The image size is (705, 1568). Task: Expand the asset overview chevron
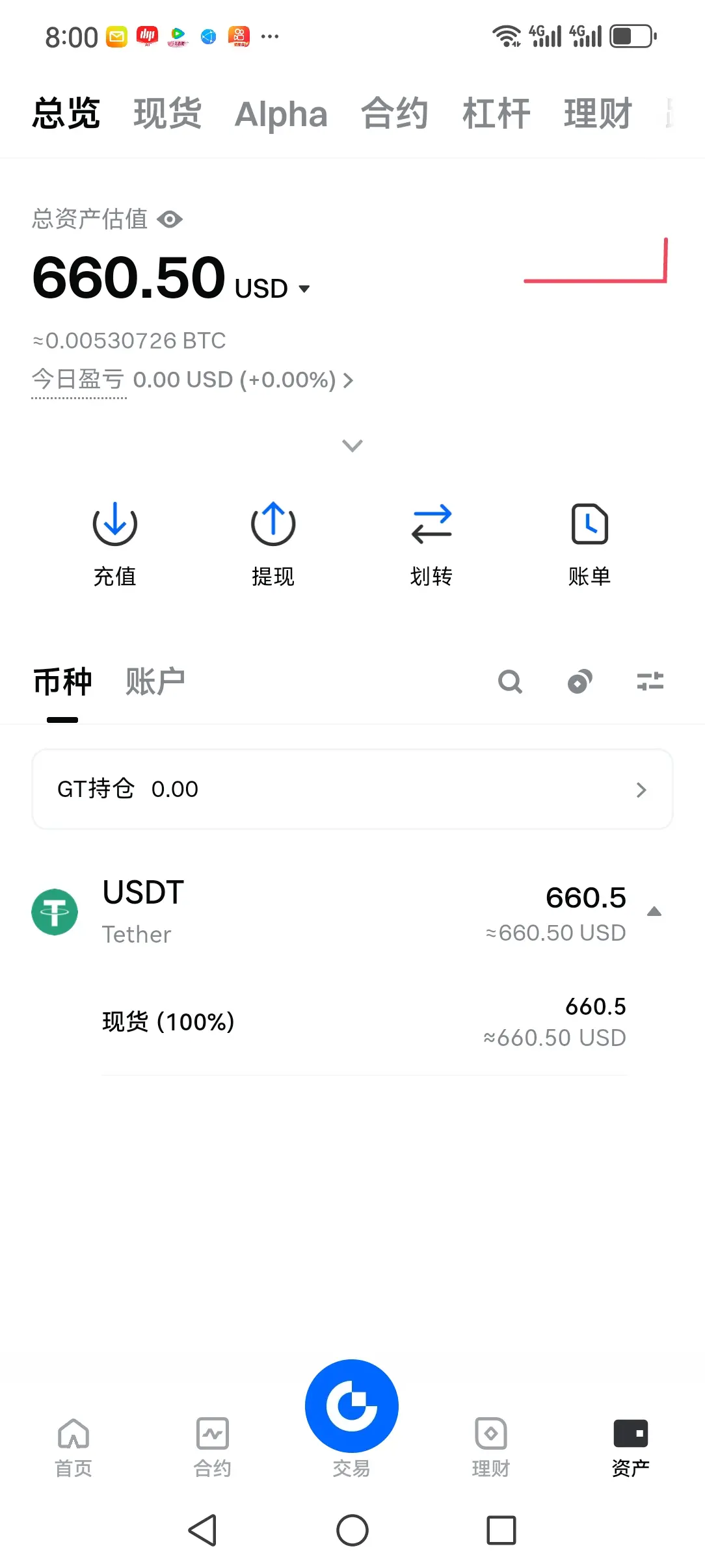[x=352, y=445]
